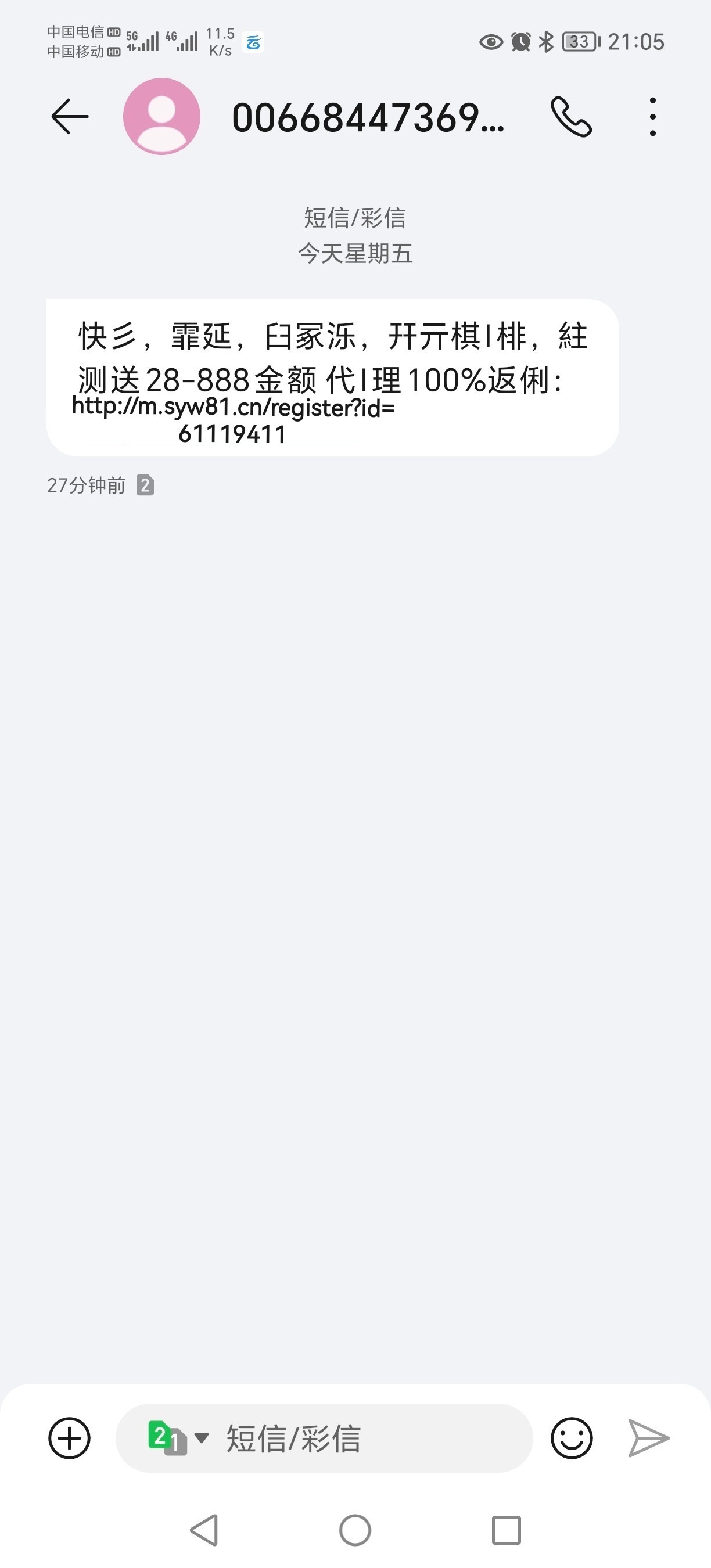Tap the plus icon to add attachment
The width and height of the screenshot is (711, 1568).
coord(69,1438)
